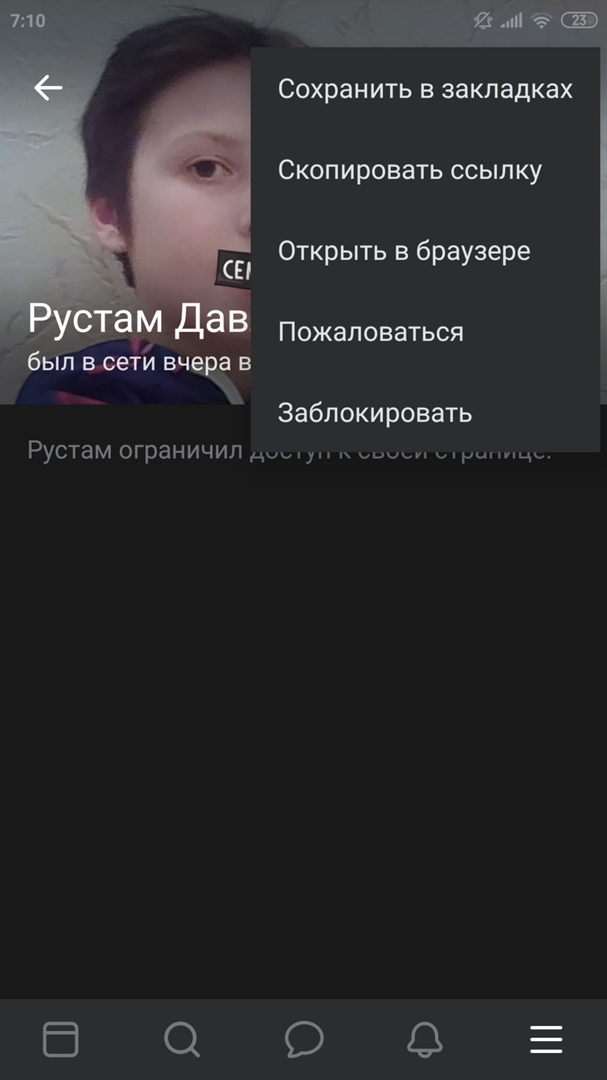
Task: Open the hamburger menu tab
Action: click(x=546, y=1040)
